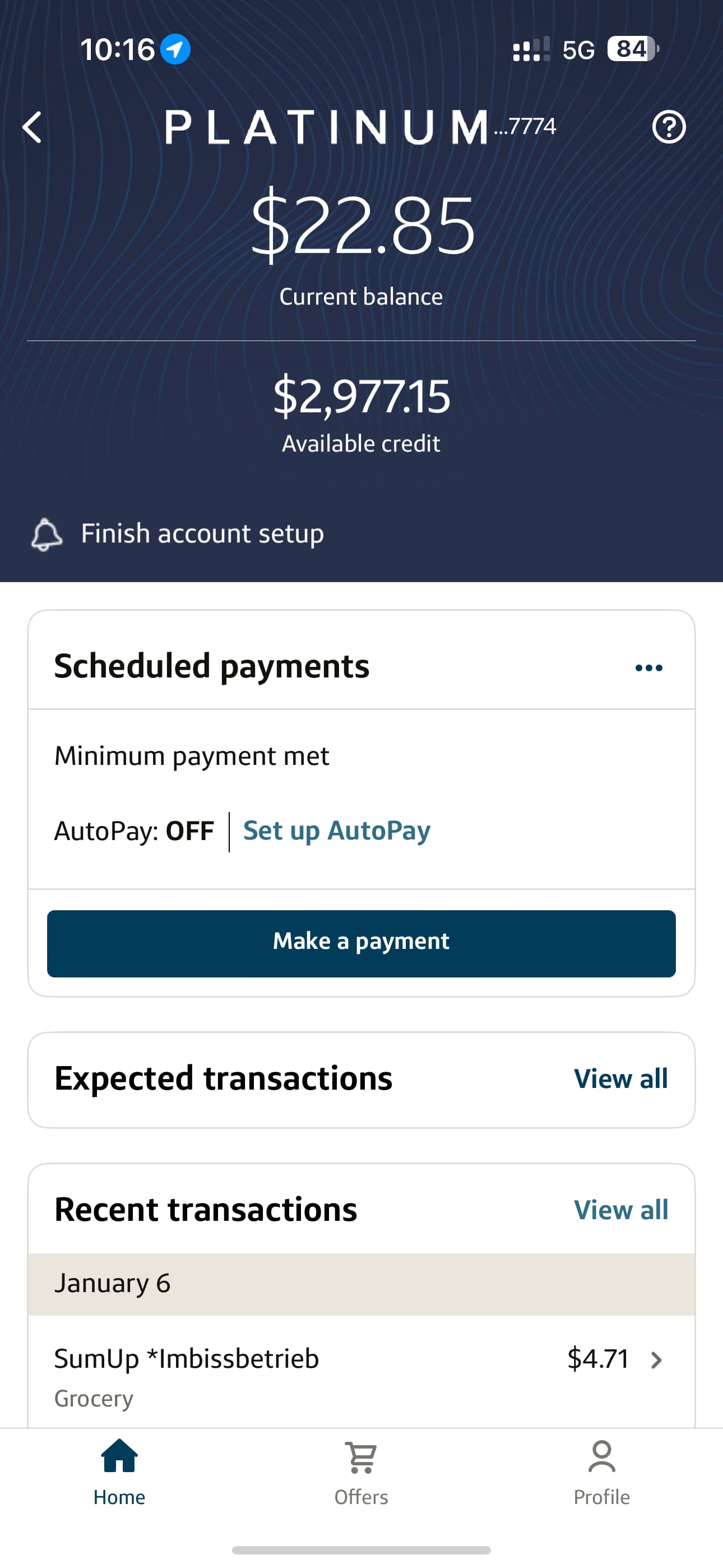Viewport: 723px width, 1568px height.
Task: Open the help question mark icon
Action: tap(668, 127)
